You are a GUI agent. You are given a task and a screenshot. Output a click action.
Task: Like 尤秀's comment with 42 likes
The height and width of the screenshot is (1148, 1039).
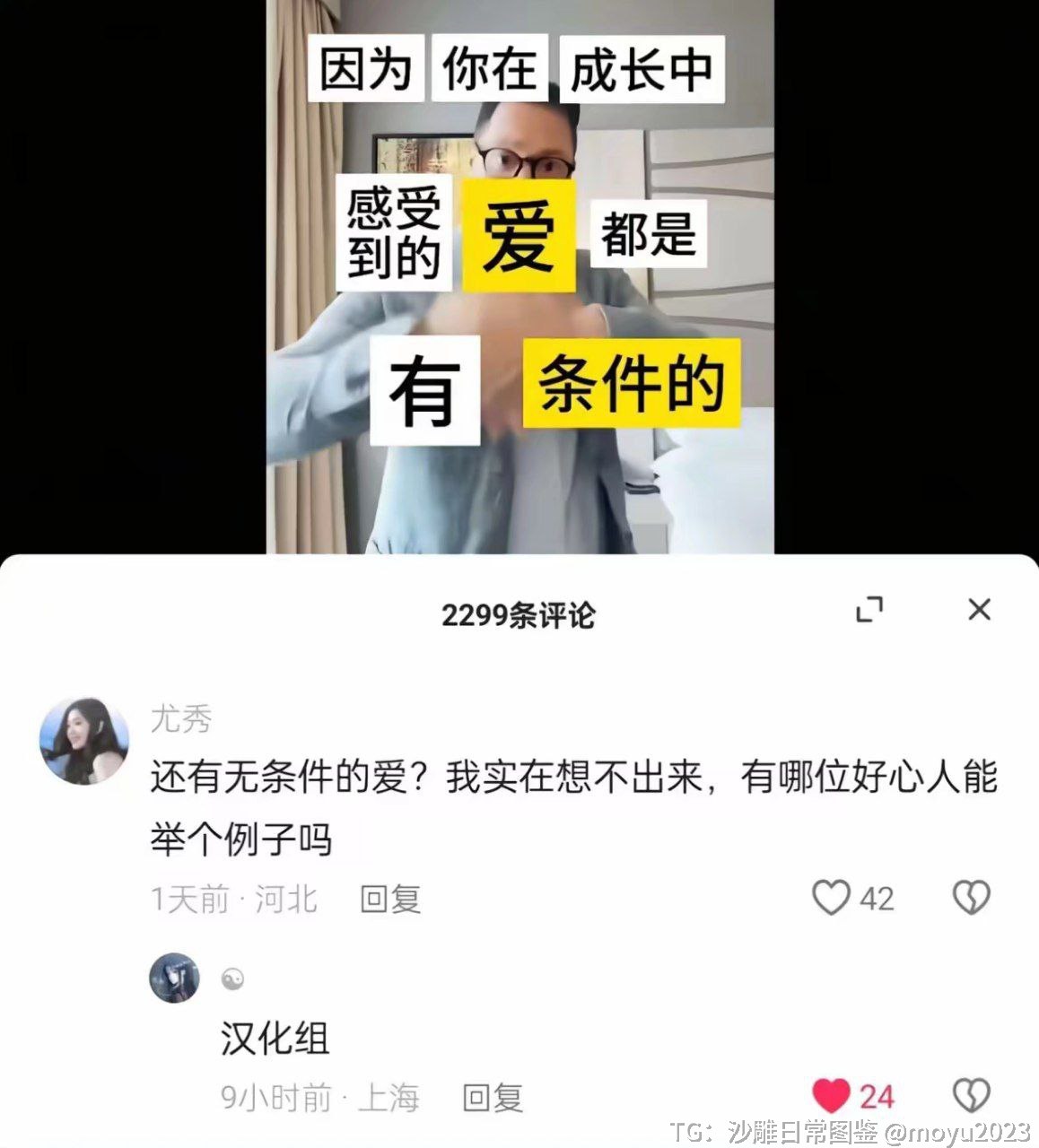(831, 897)
